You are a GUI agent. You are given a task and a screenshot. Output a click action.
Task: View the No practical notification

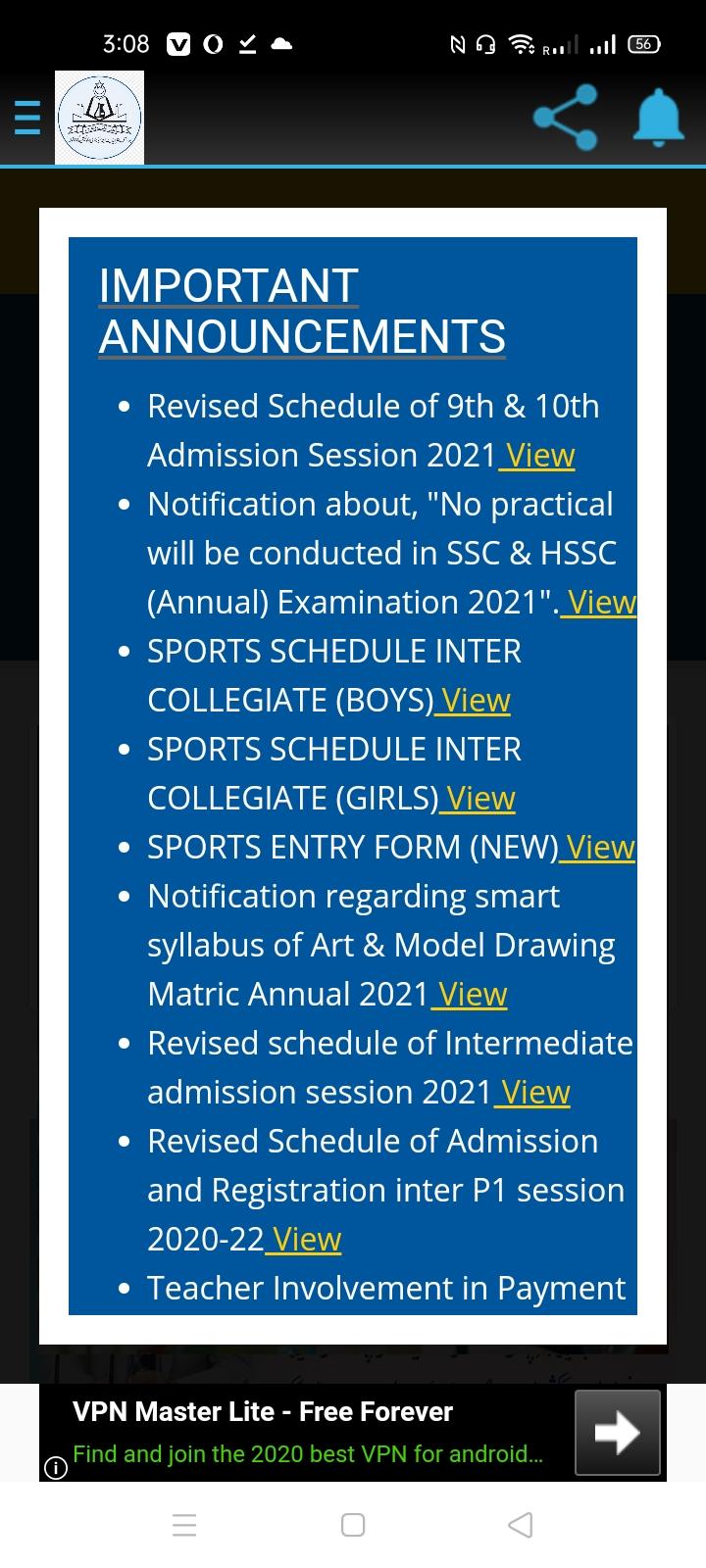pyautogui.click(x=601, y=603)
